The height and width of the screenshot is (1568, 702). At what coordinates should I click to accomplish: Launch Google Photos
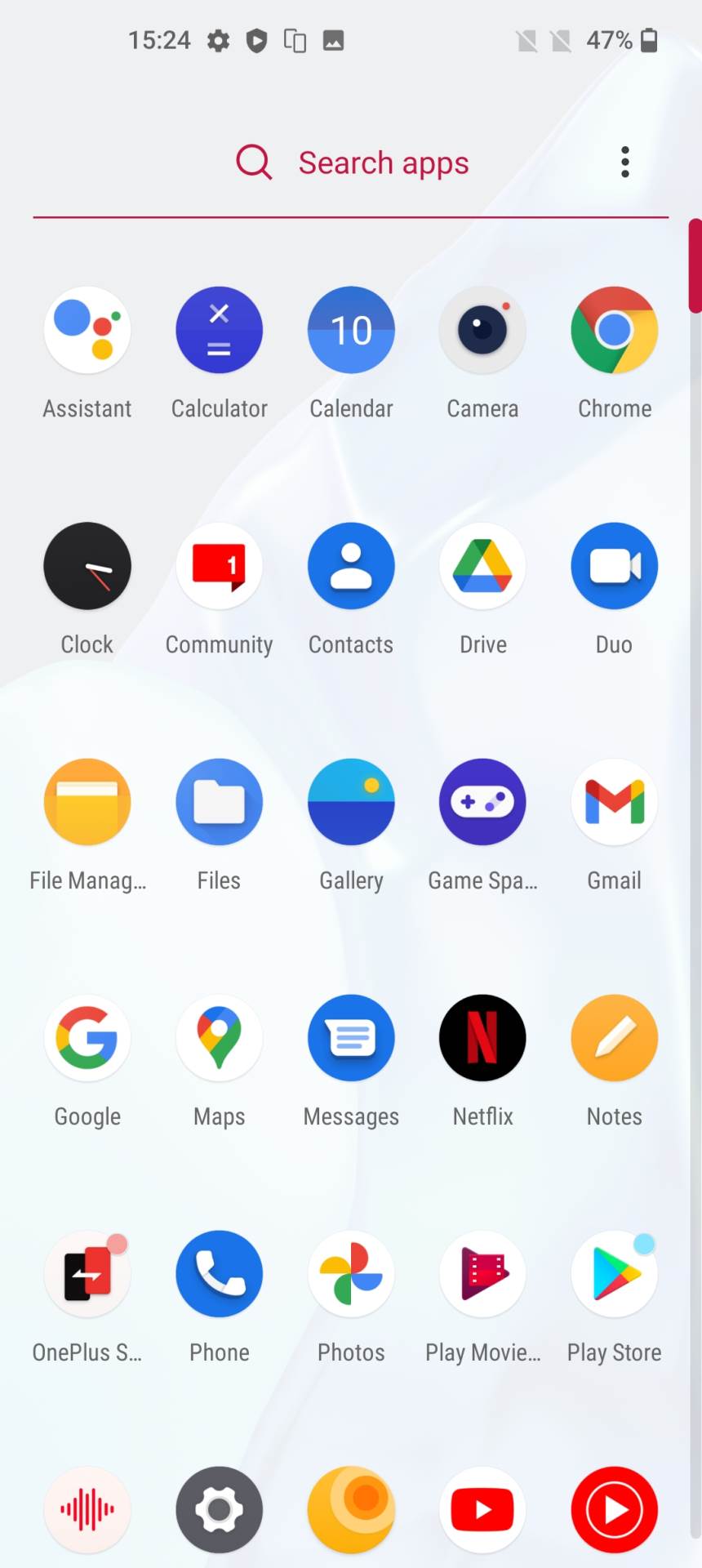point(351,1273)
